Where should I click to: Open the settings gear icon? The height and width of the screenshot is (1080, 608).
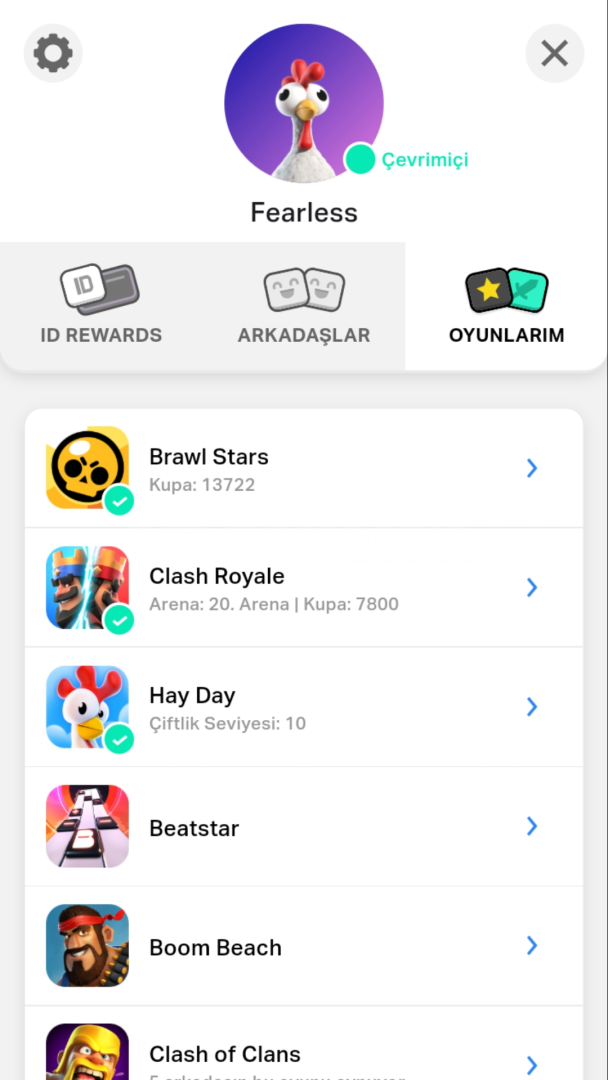pos(53,53)
